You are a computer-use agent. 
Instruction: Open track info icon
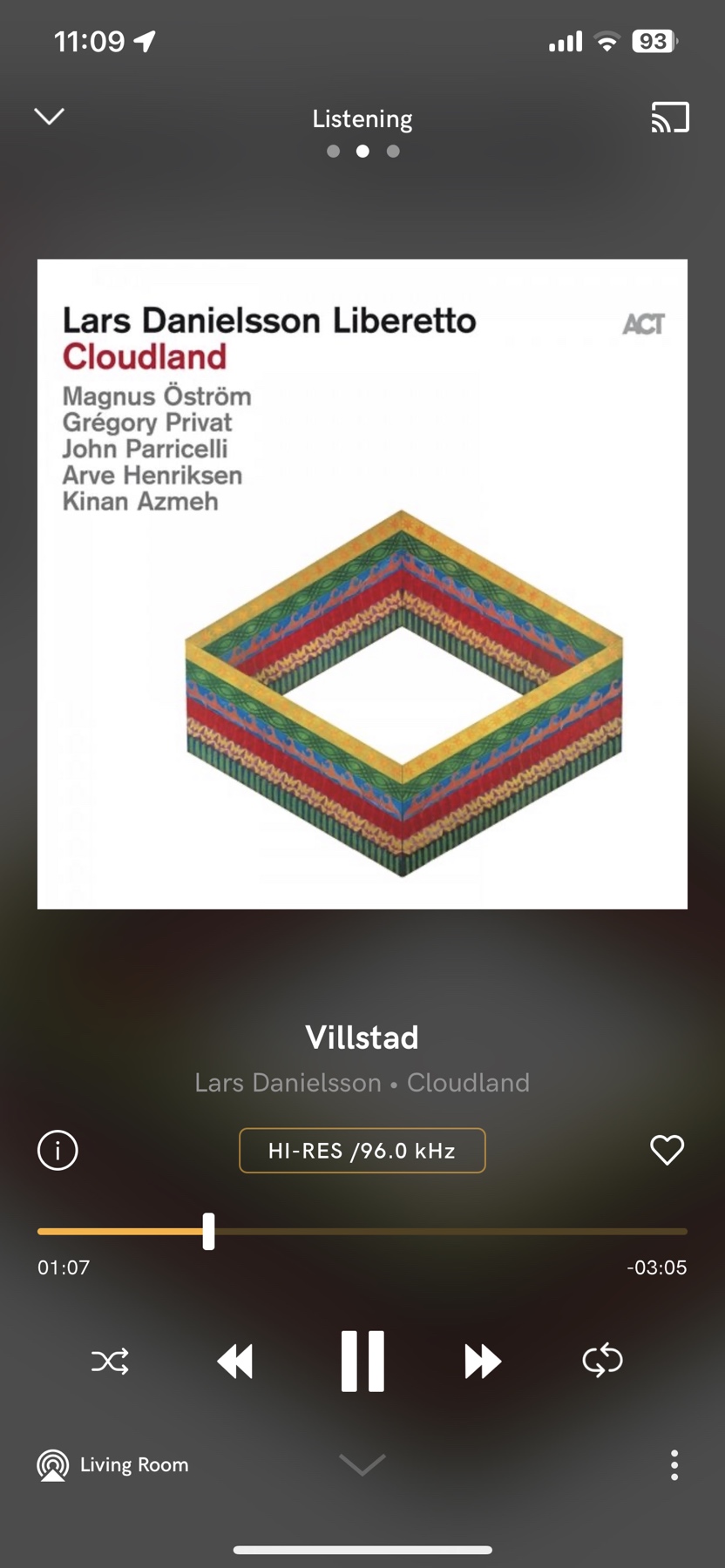click(58, 1150)
